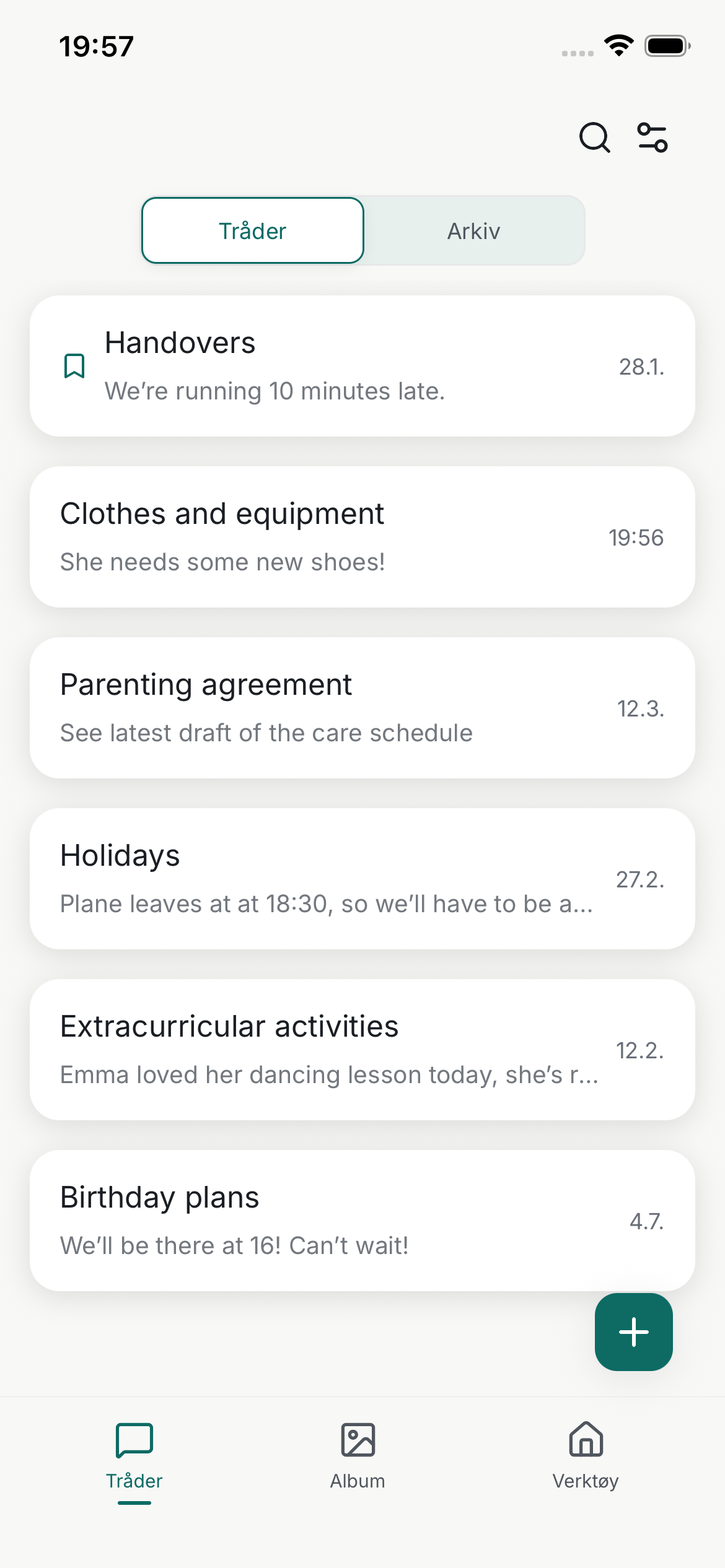Screen dimensions: 725x1568
Task: Check the Wi-Fi status icon
Action: click(x=617, y=45)
